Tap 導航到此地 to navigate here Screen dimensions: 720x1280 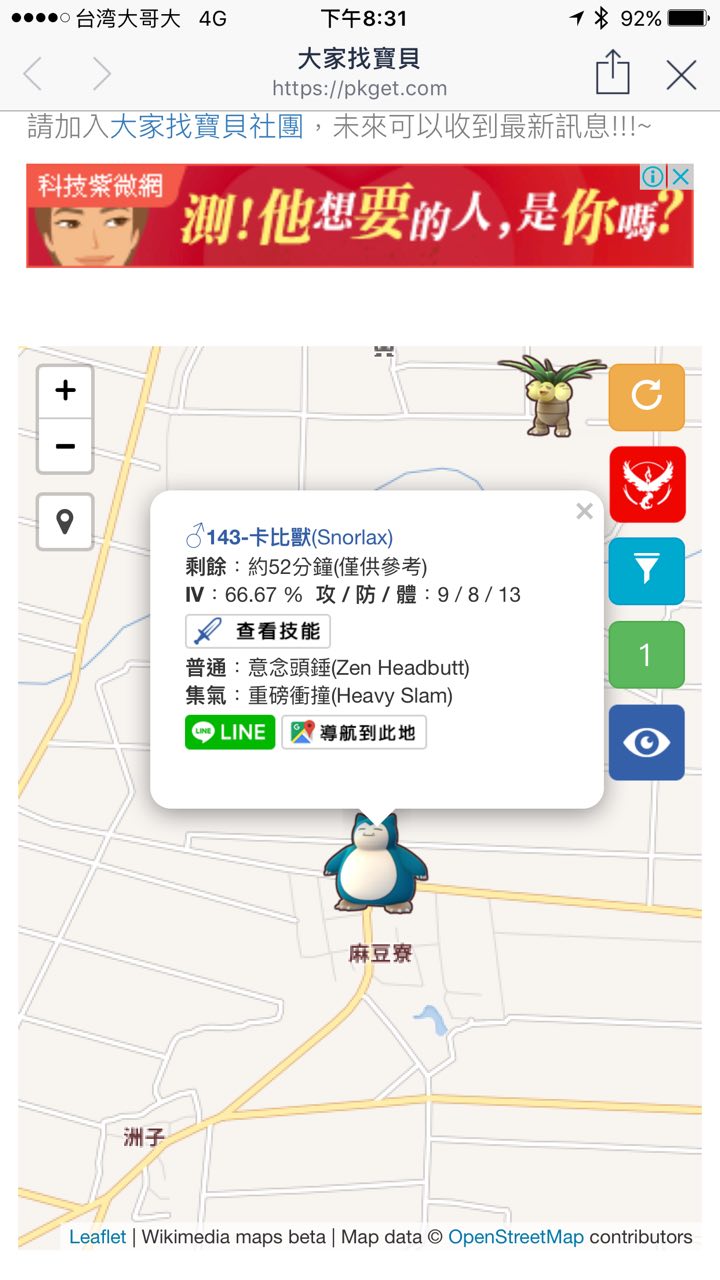point(354,732)
